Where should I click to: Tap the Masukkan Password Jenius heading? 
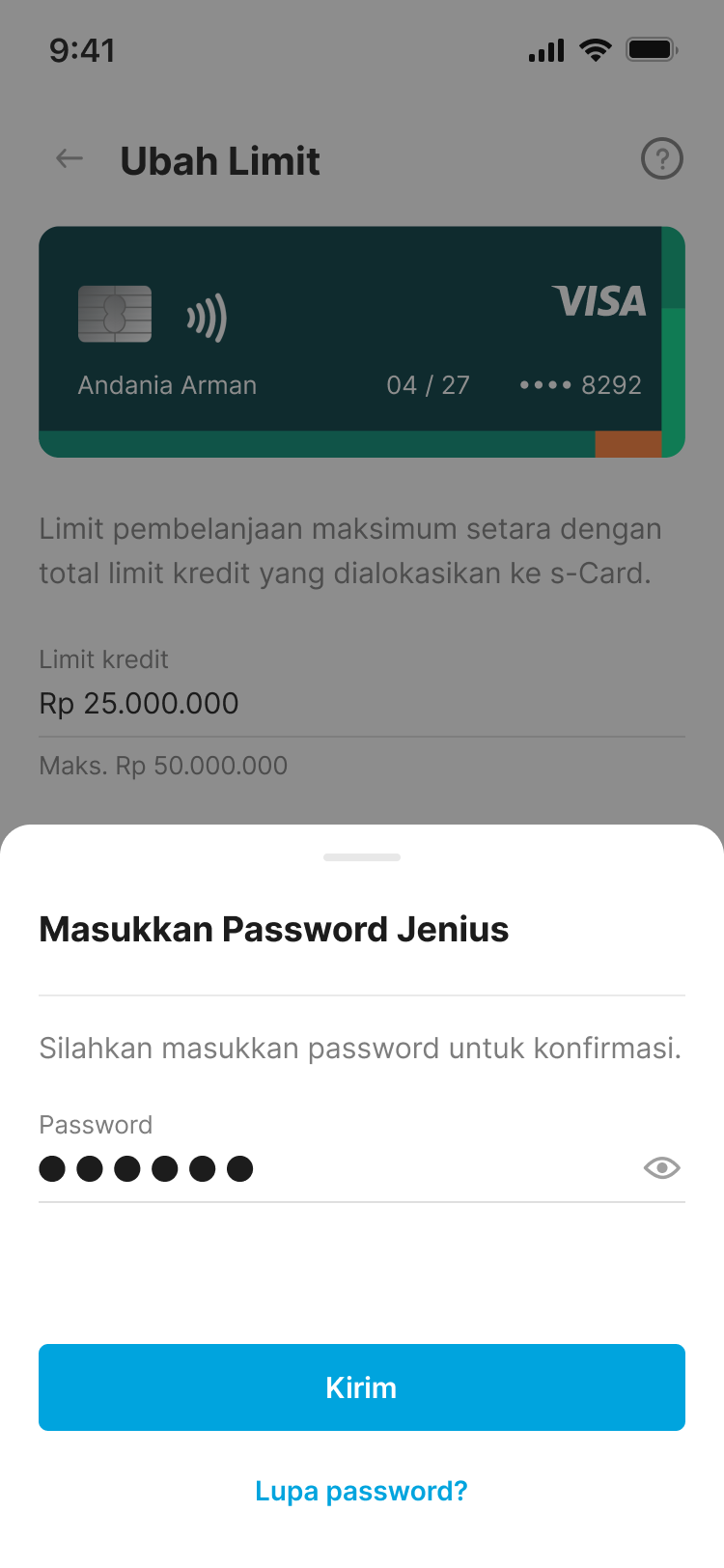coord(273,929)
